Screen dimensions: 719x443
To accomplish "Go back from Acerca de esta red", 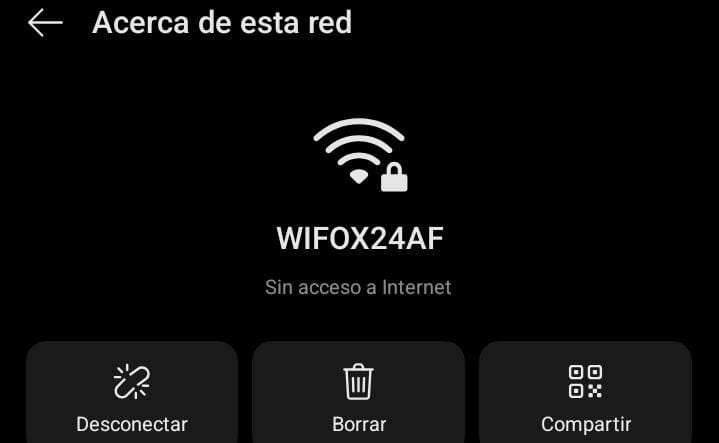I will 45,22.
